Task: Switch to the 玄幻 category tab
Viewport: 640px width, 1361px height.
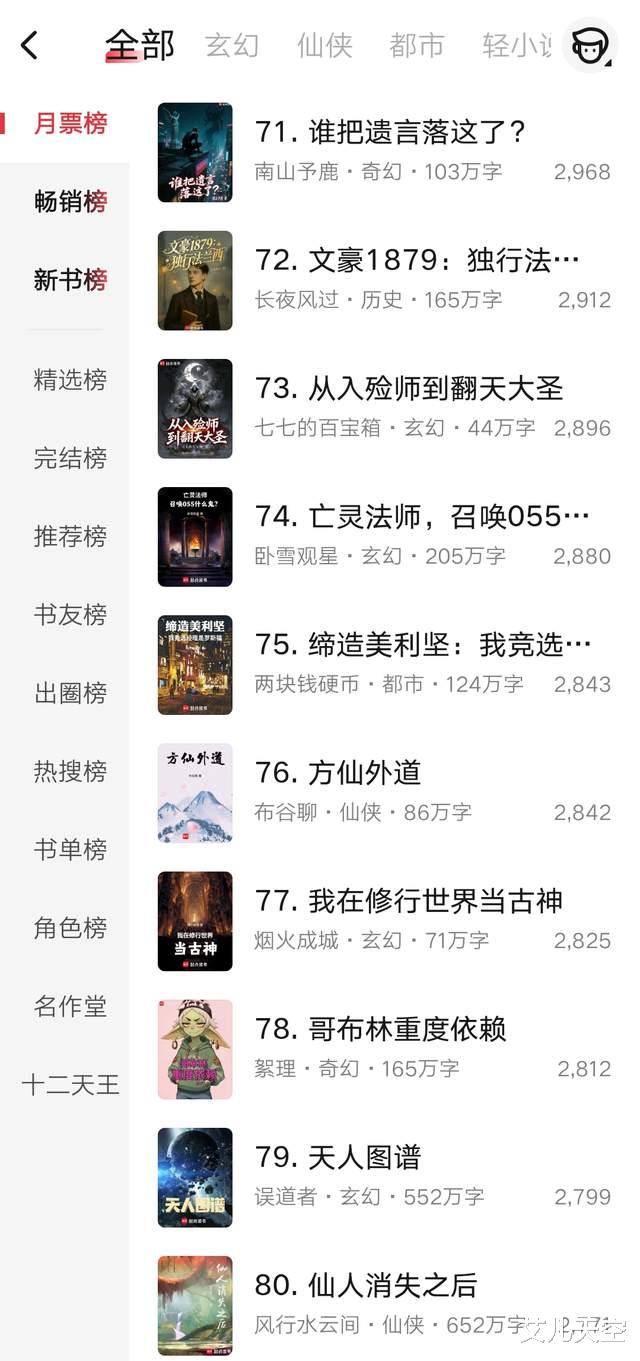Action: pos(232,46)
